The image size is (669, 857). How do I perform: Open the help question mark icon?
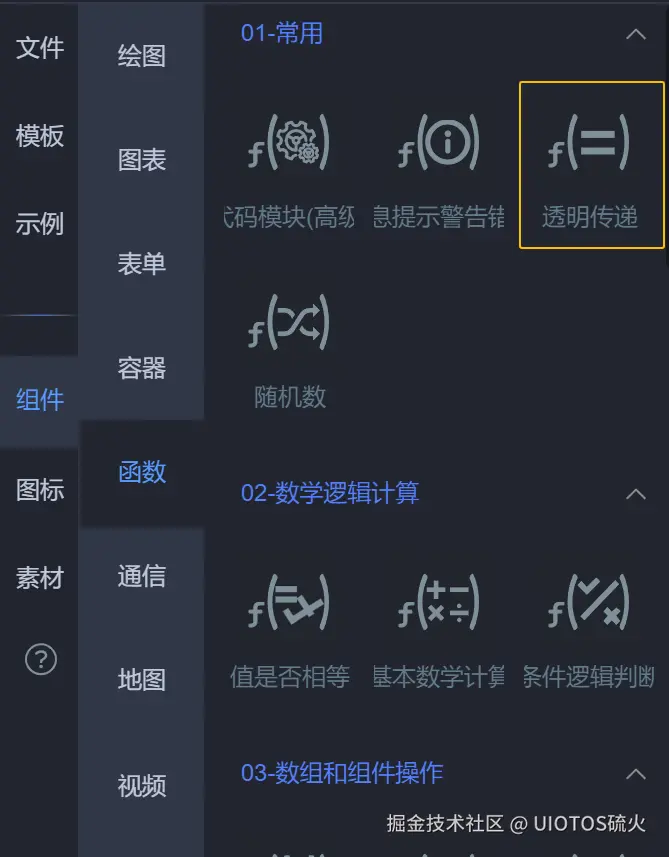(41, 660)
